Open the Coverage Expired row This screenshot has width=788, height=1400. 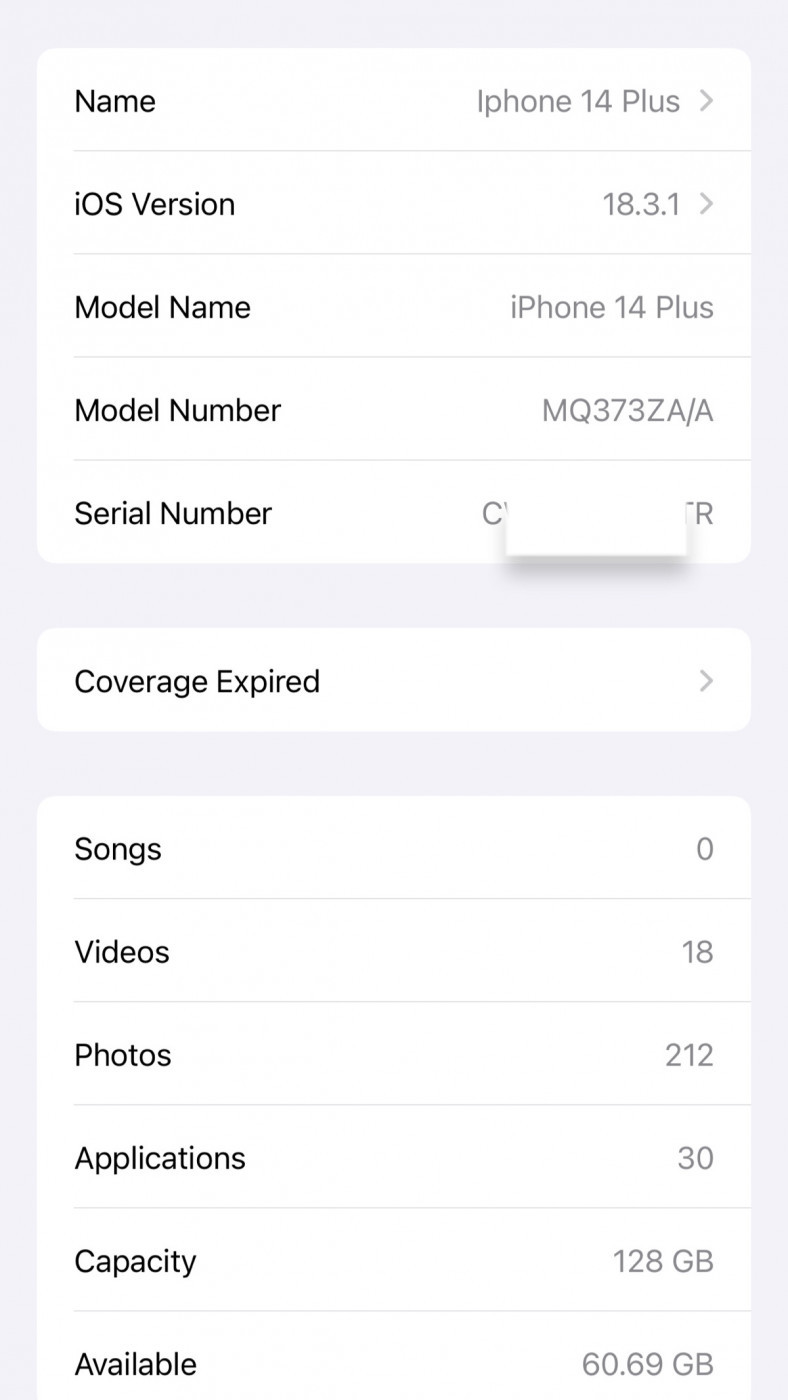394,680
